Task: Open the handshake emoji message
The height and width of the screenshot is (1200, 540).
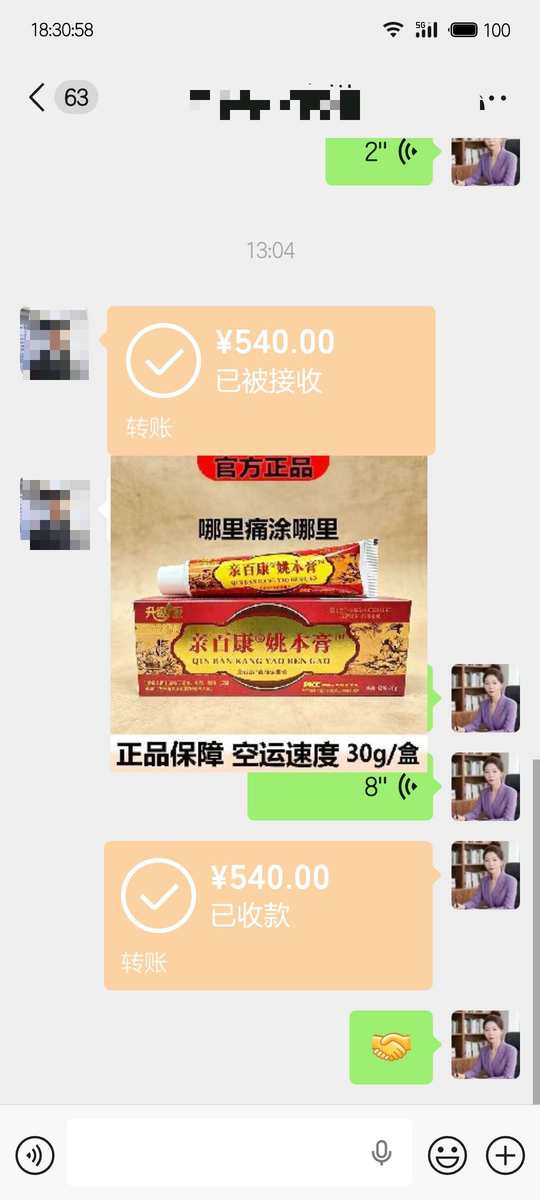Action: (391, 1047)
